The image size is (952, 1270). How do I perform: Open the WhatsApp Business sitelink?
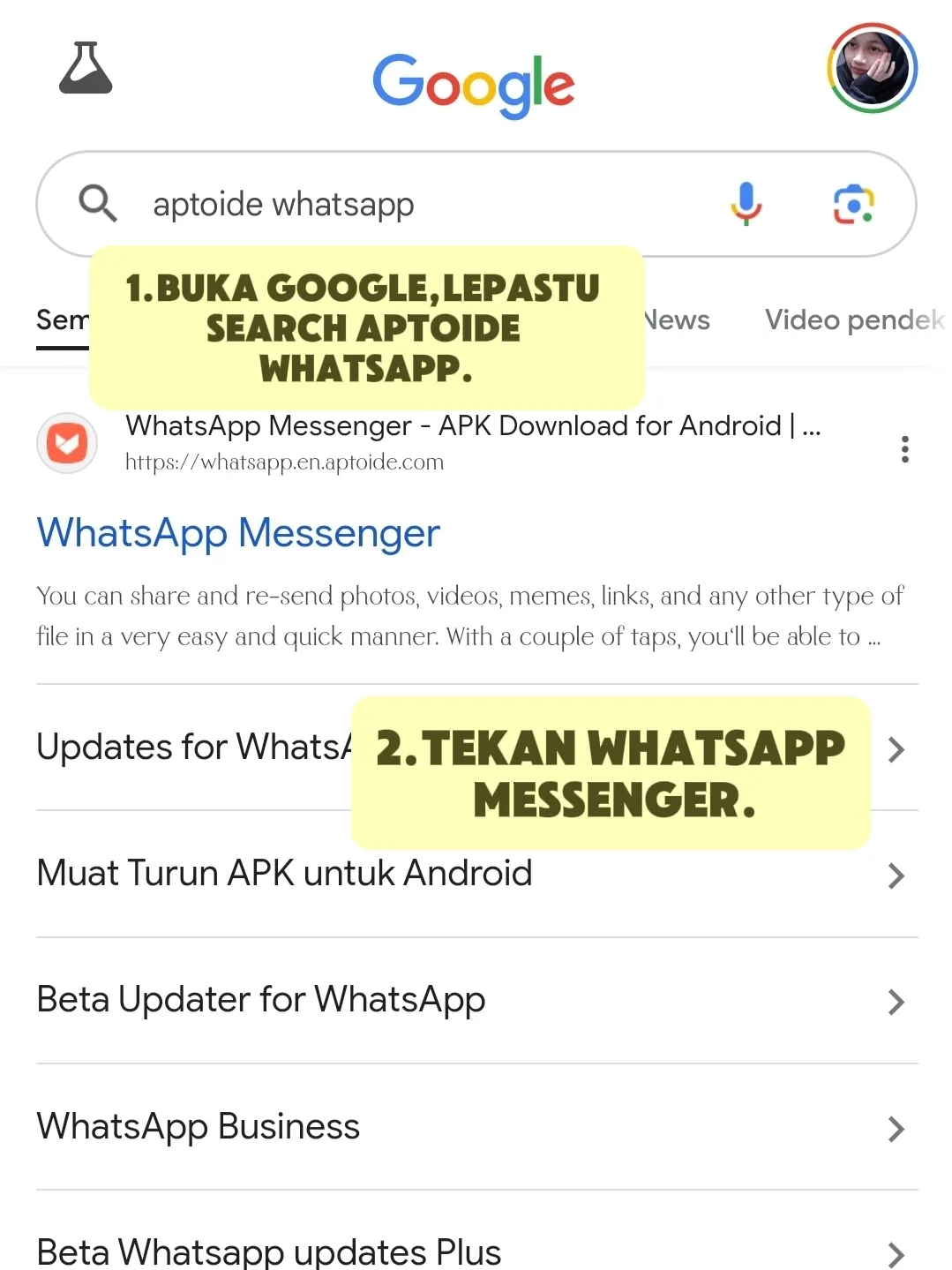coord(199,1127)
